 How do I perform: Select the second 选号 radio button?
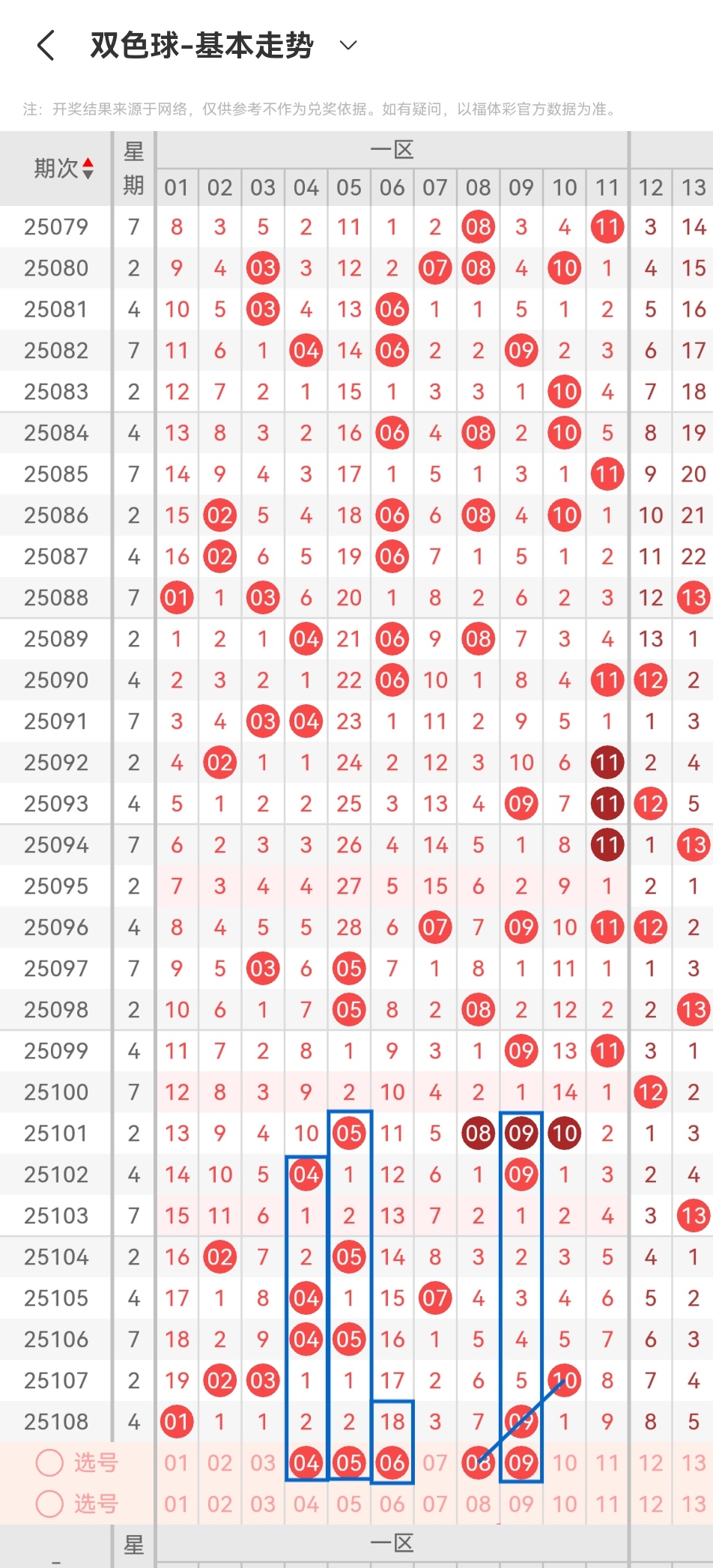click(49, 1504)
